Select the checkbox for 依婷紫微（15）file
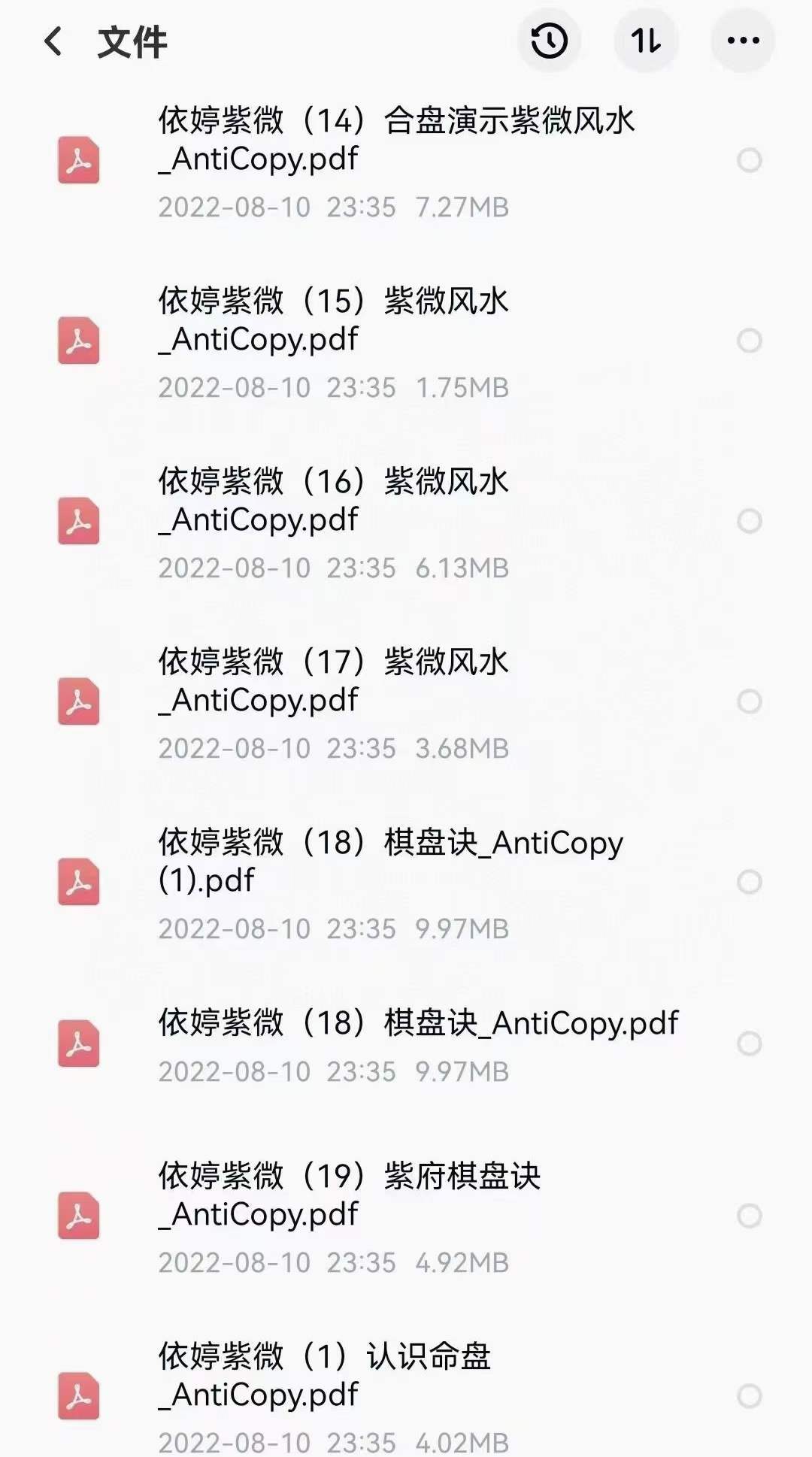 pyautogui.click(x=749, y=341)
